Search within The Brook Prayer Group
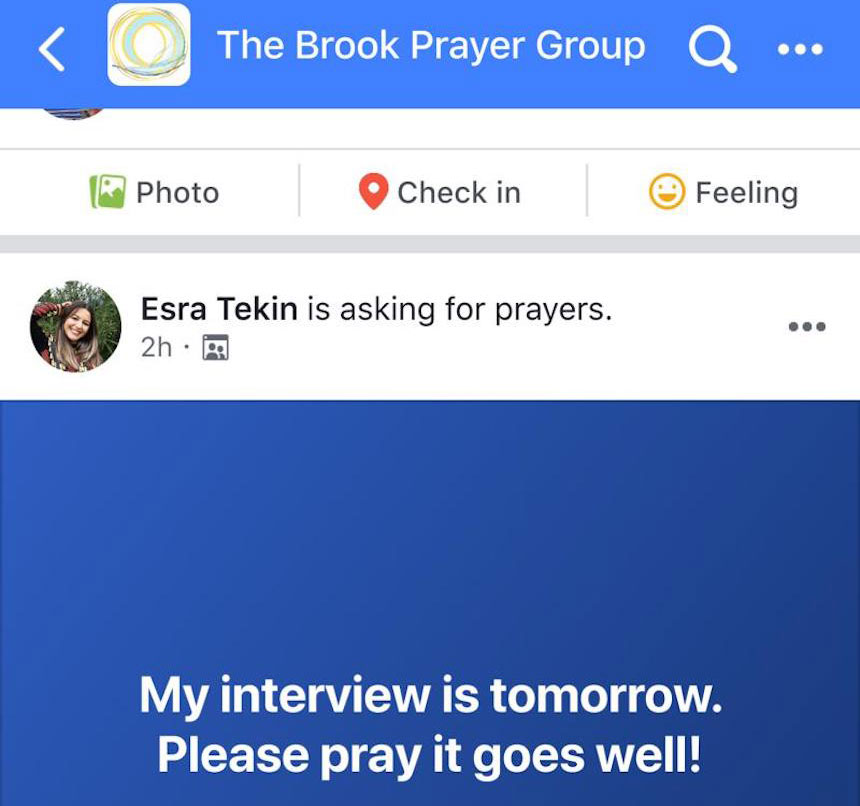 pyautogui.click(x=712, y=48)
